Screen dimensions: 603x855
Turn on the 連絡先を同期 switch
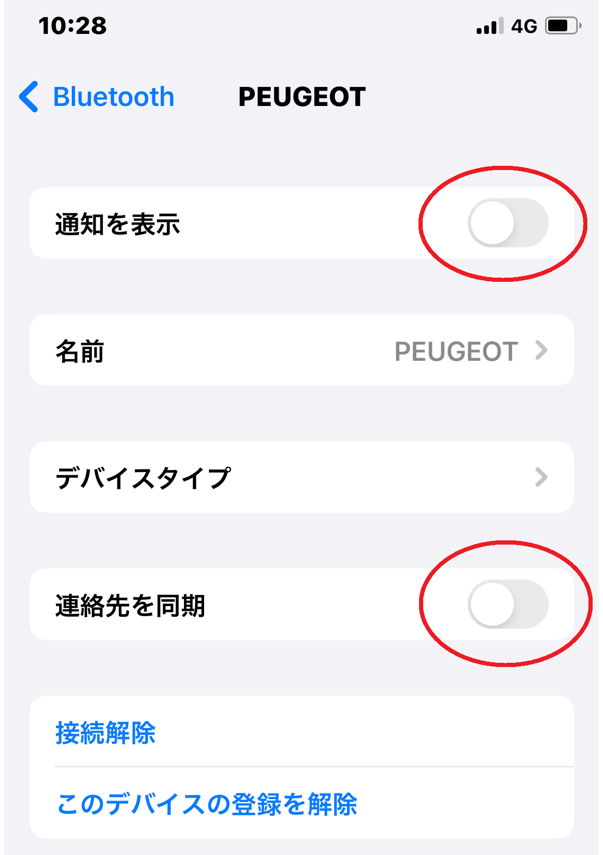[x=507, y=605]
